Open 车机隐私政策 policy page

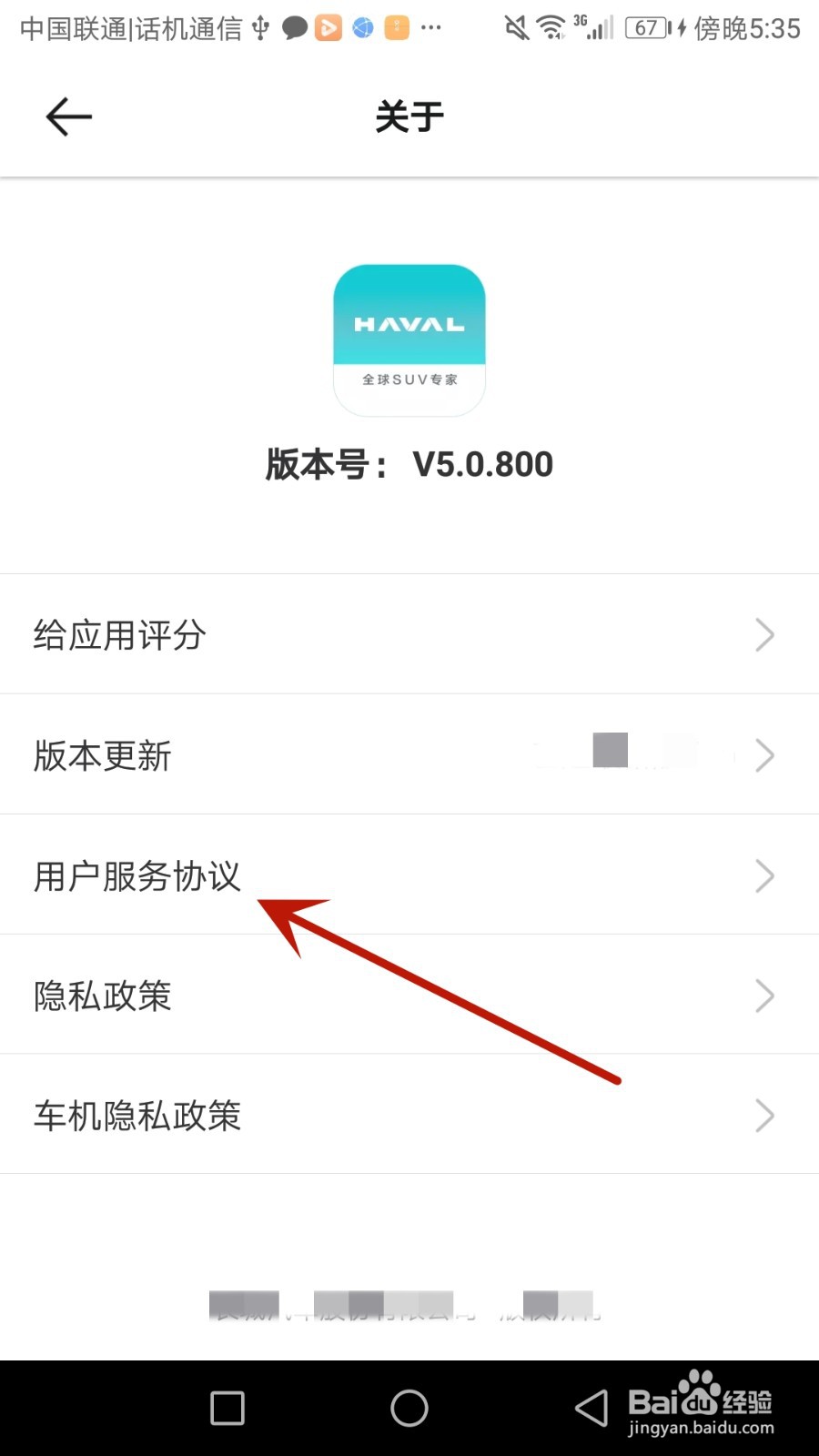click(136, 1116)
